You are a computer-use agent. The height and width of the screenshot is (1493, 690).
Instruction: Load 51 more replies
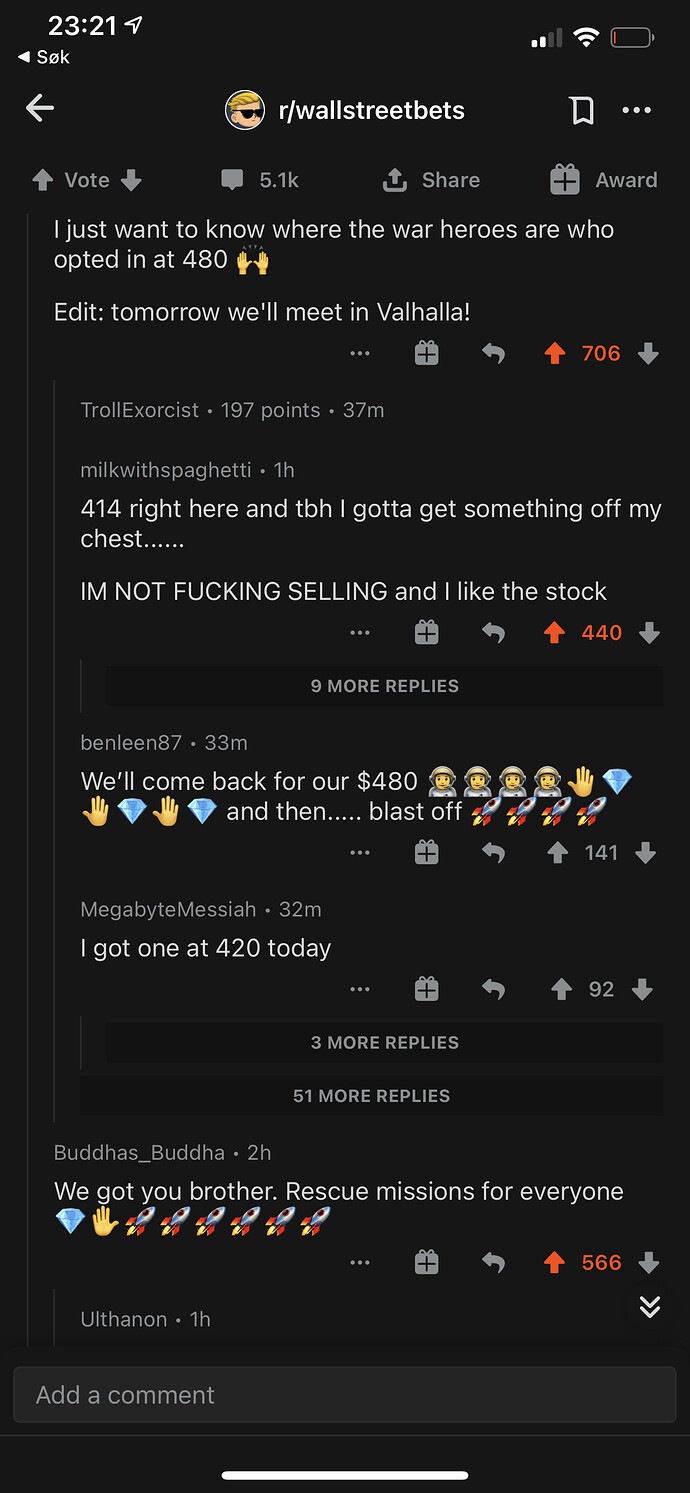(371, 1096)
